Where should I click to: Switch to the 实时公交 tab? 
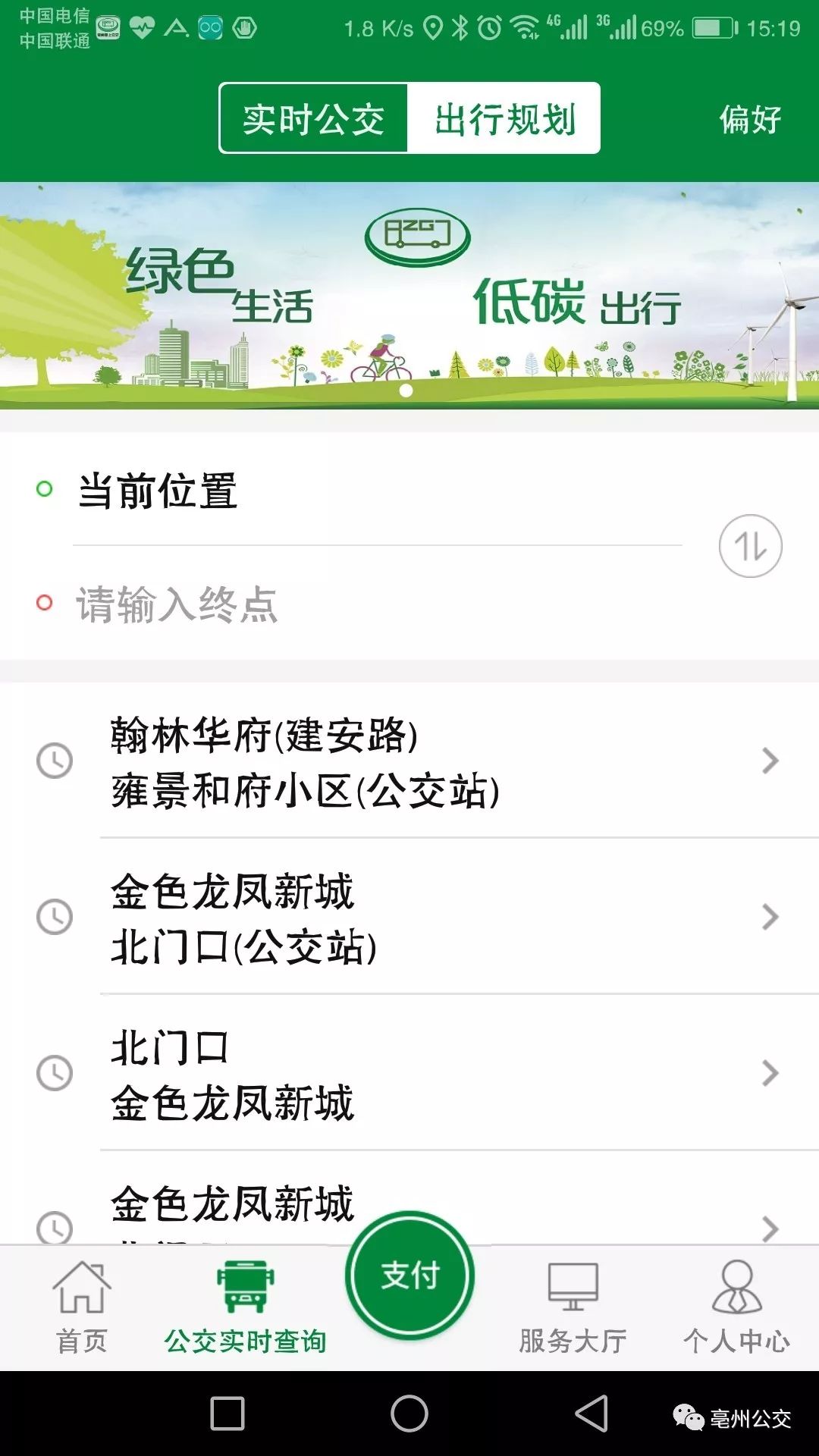tap(314, 119)
